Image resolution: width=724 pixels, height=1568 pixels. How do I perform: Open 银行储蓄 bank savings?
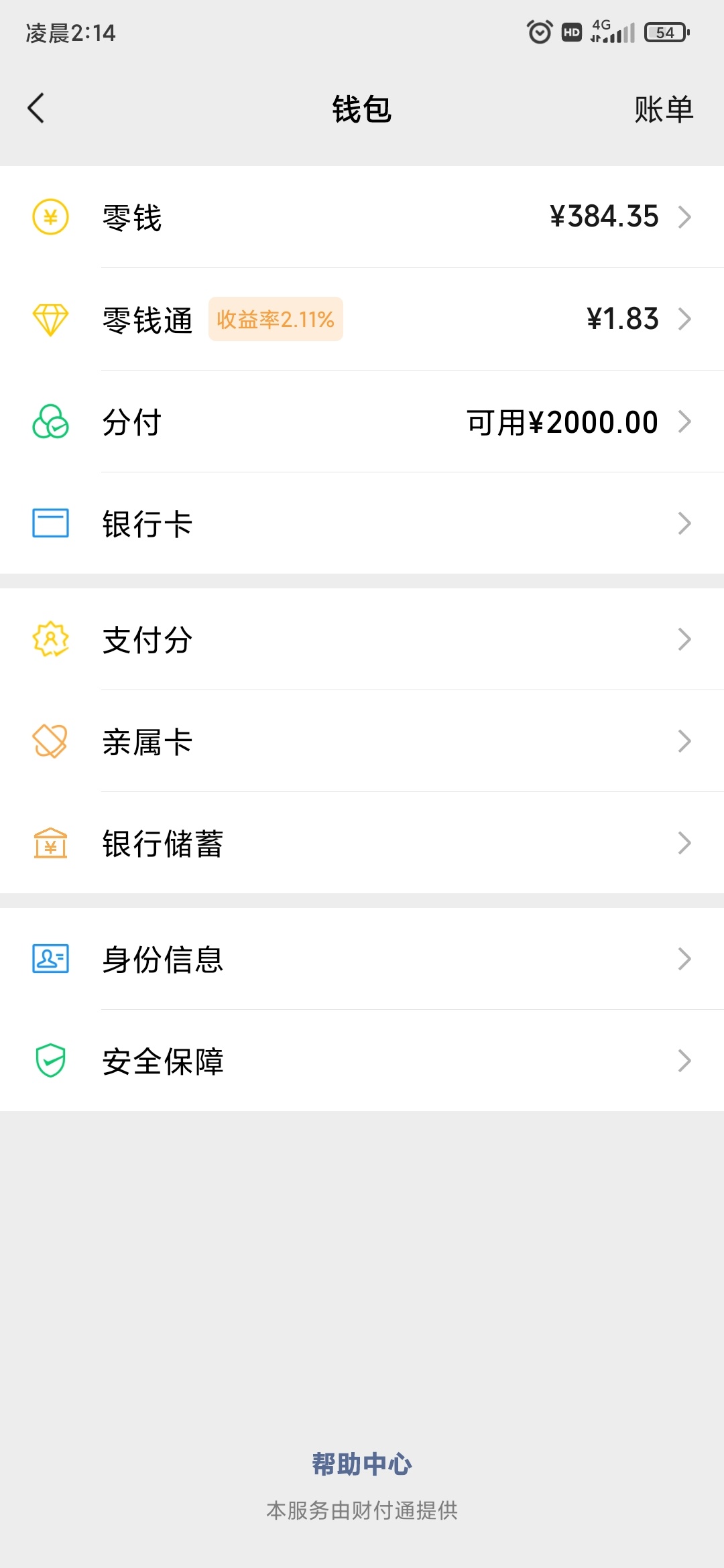click(x=362, y=843)
